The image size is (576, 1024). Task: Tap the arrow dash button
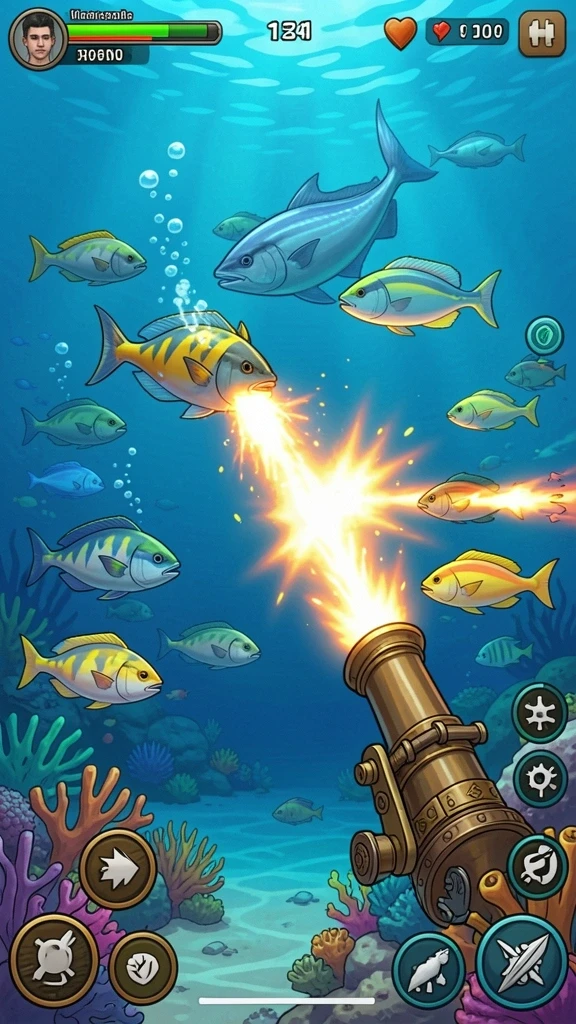pos(118,869)
